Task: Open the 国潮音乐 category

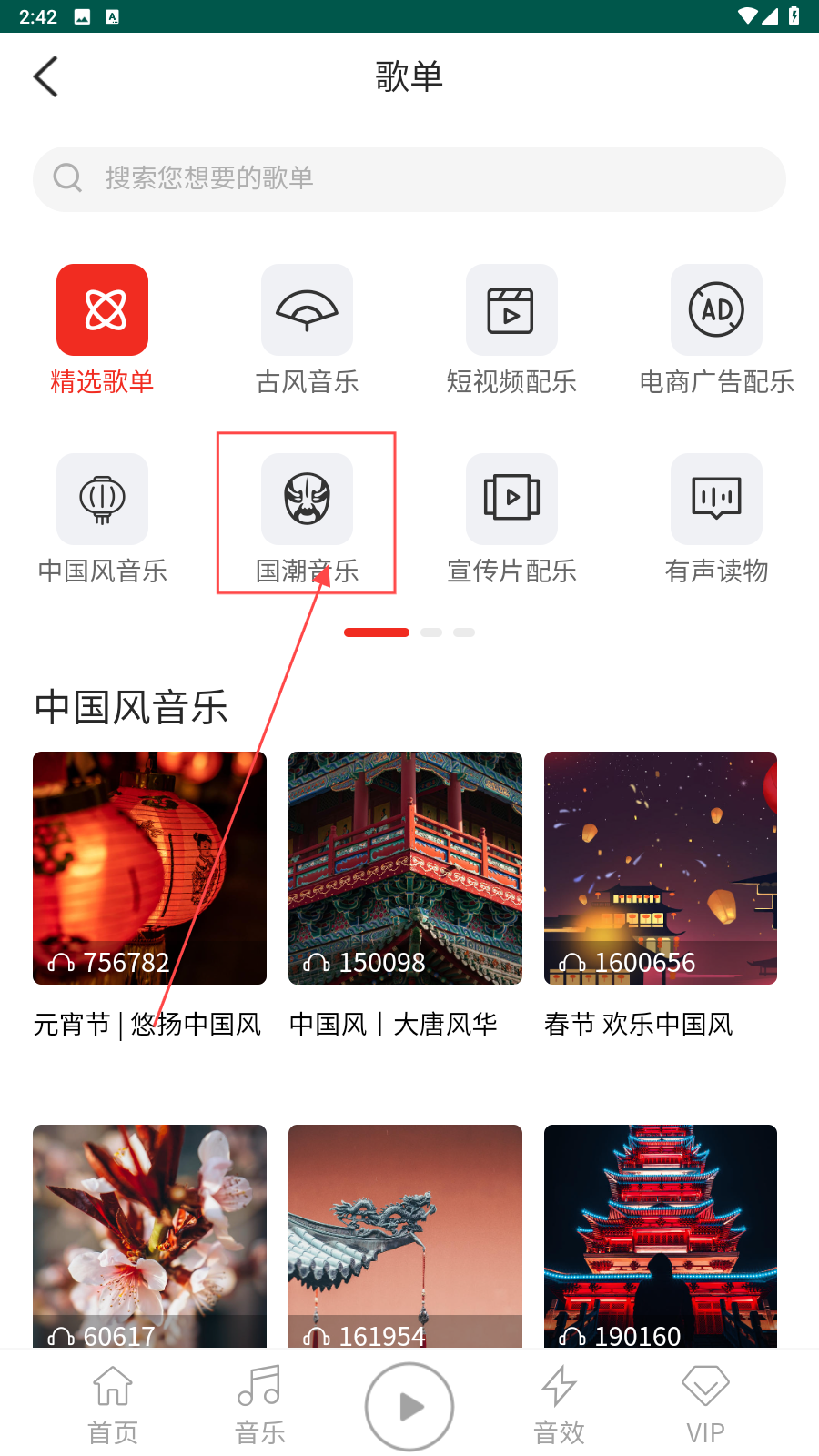Action: [x=307, y=500]
